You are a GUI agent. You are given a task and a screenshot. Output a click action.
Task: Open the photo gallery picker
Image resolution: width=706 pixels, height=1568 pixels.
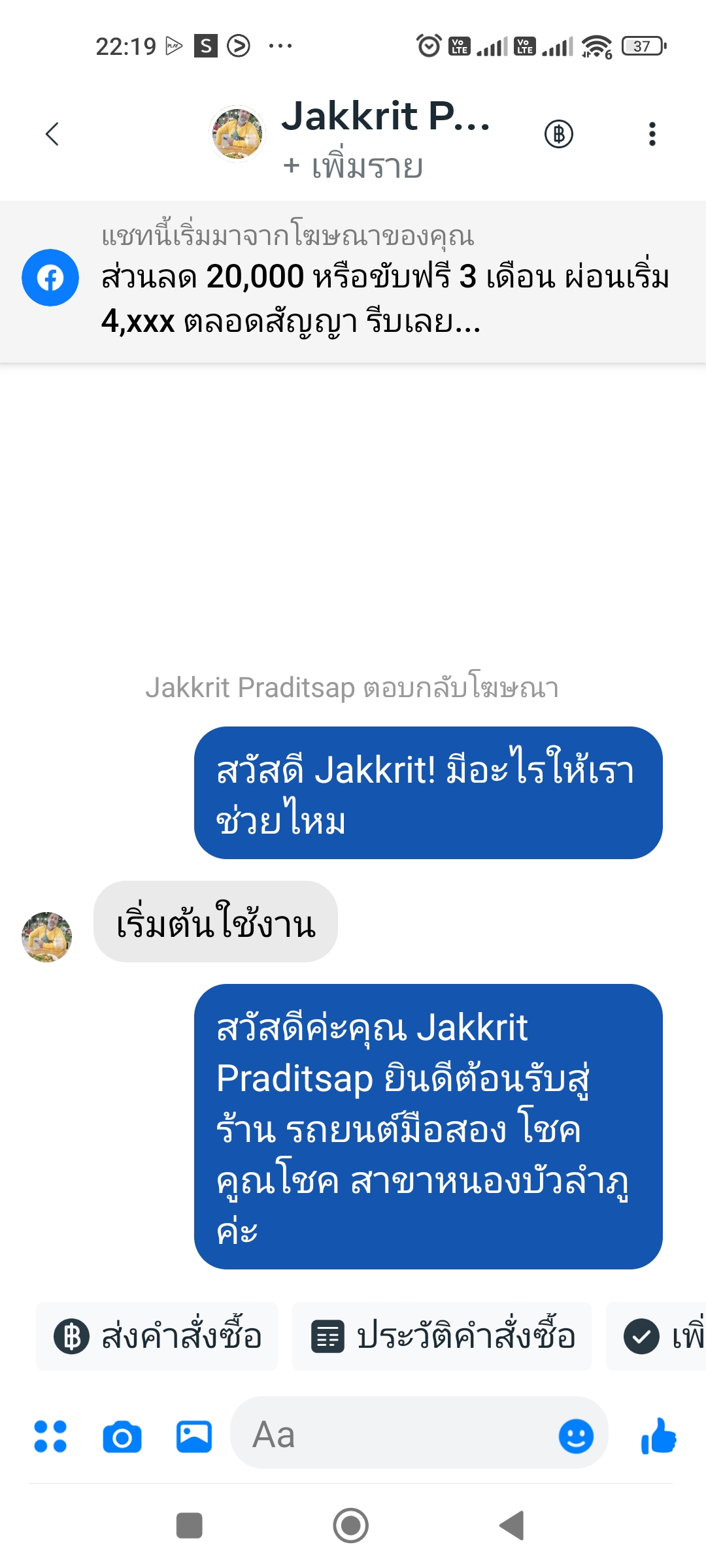tap(194, 1436)
